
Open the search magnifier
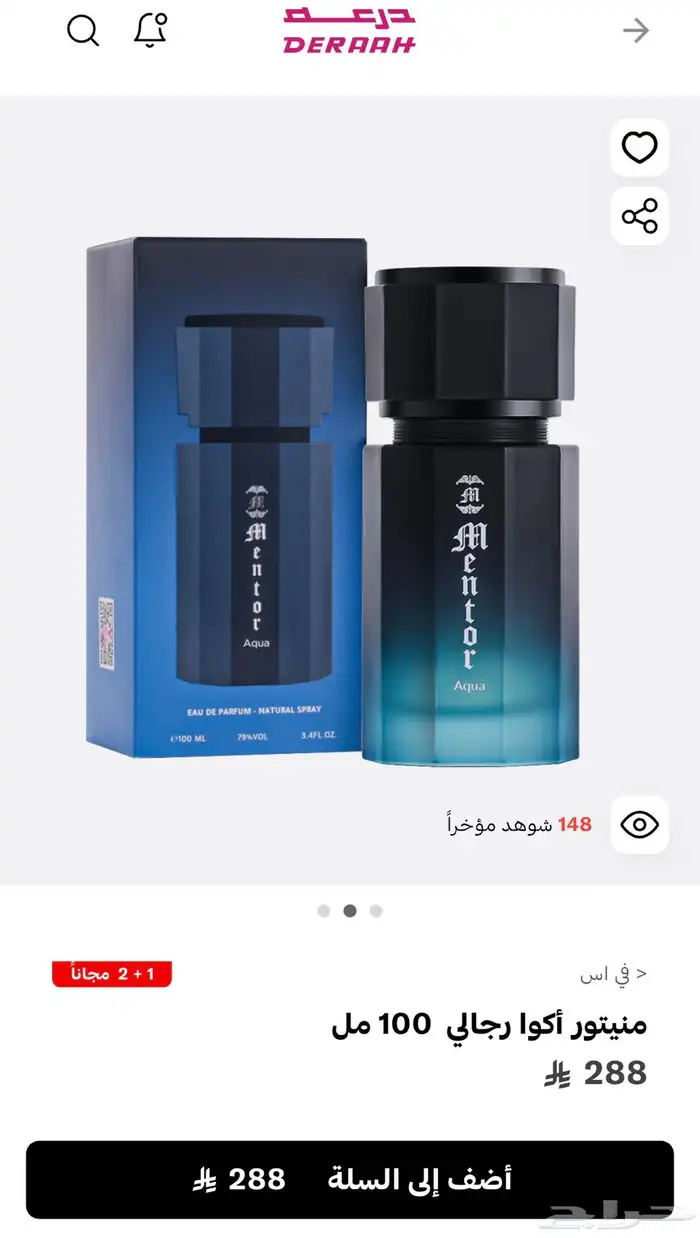[x=83, y=31]
